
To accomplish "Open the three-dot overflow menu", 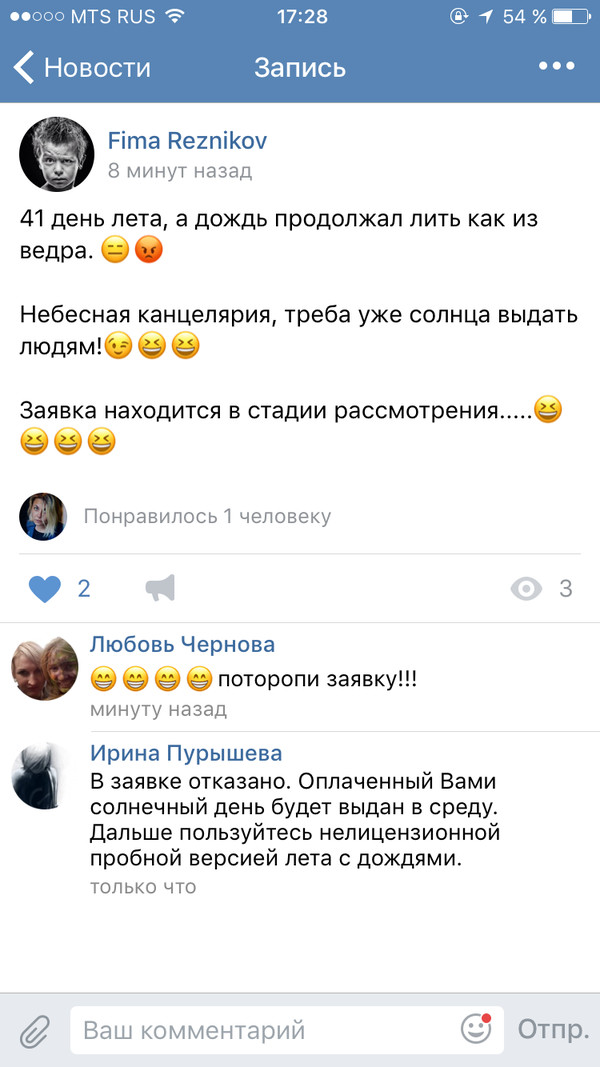I will point(556,67).
